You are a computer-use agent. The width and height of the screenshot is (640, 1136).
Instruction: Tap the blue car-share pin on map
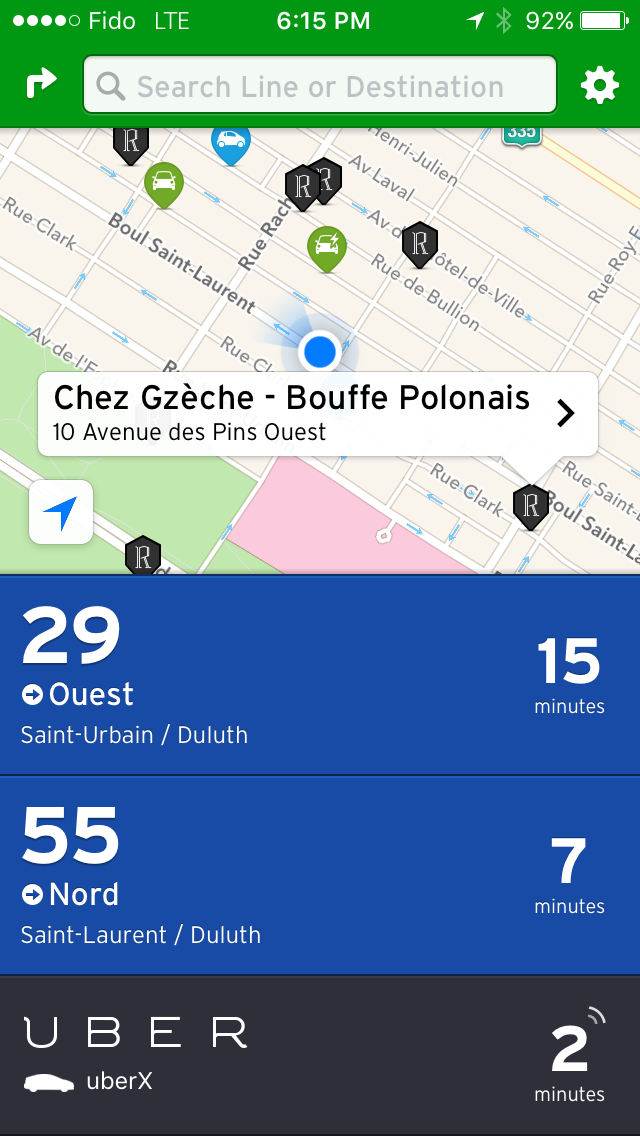point(230,143)
